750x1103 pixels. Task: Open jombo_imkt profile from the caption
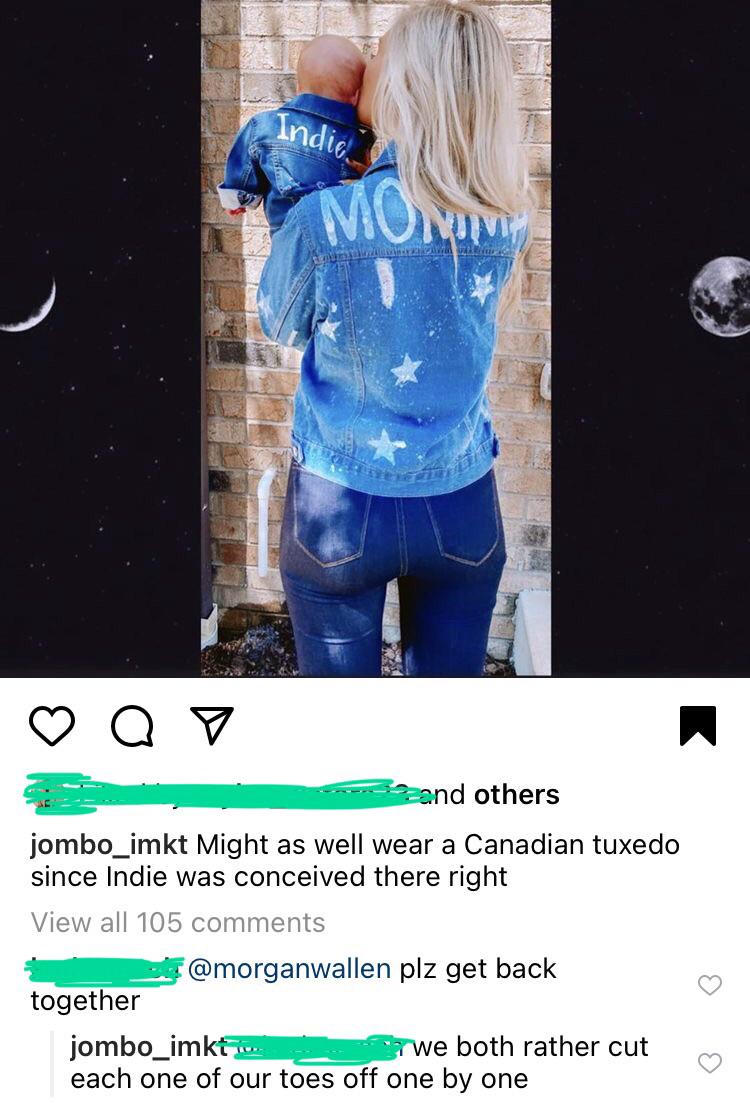click(109, 844)
